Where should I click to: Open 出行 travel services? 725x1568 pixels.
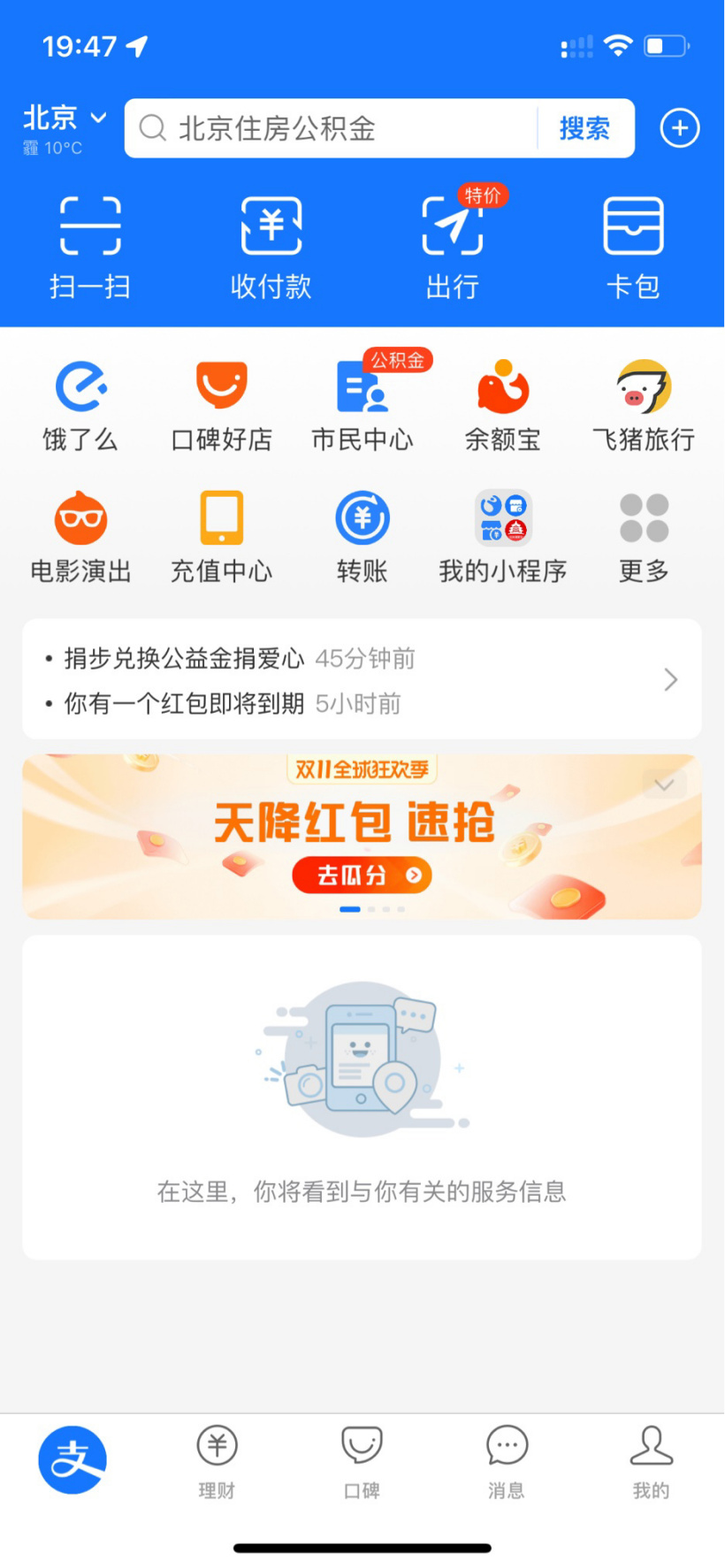(453, 248)
